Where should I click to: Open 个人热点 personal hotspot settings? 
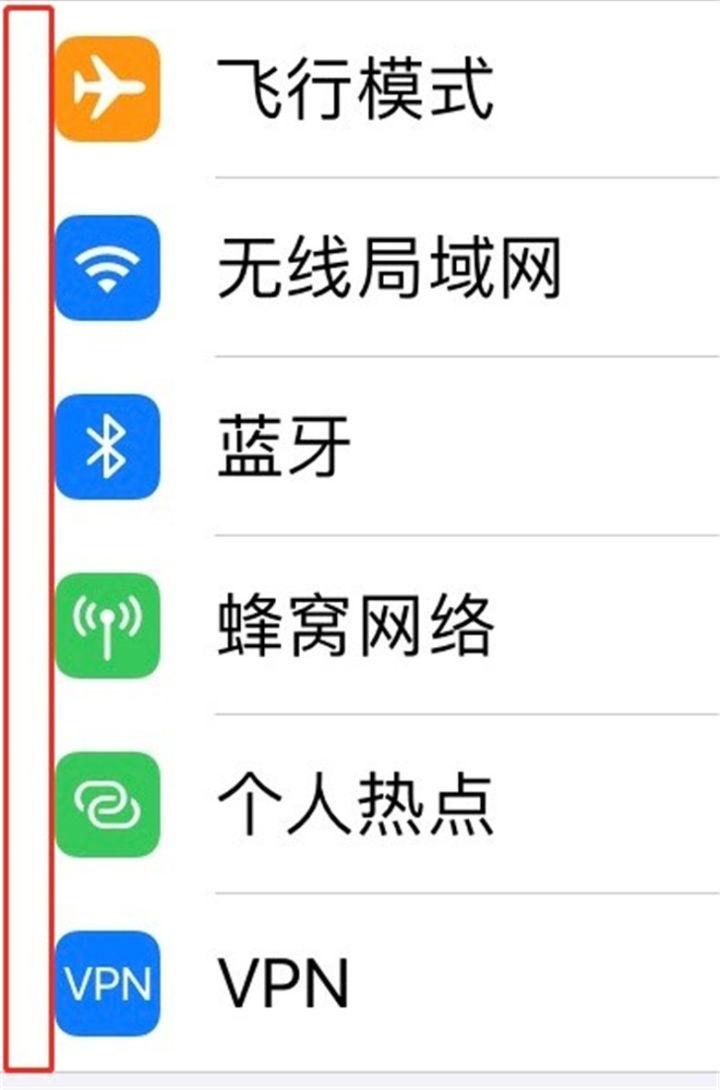click(355, 805)
